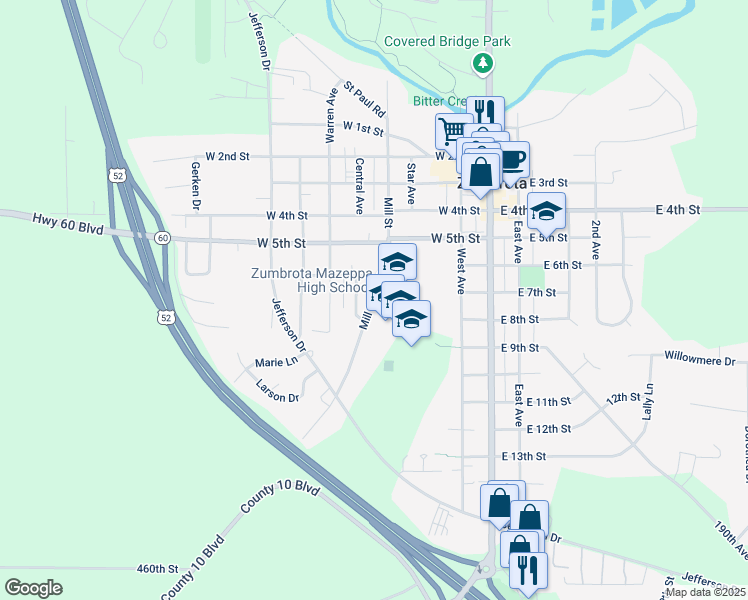Tap the Covered Bridge Park tree marker

tap(484, 64)
